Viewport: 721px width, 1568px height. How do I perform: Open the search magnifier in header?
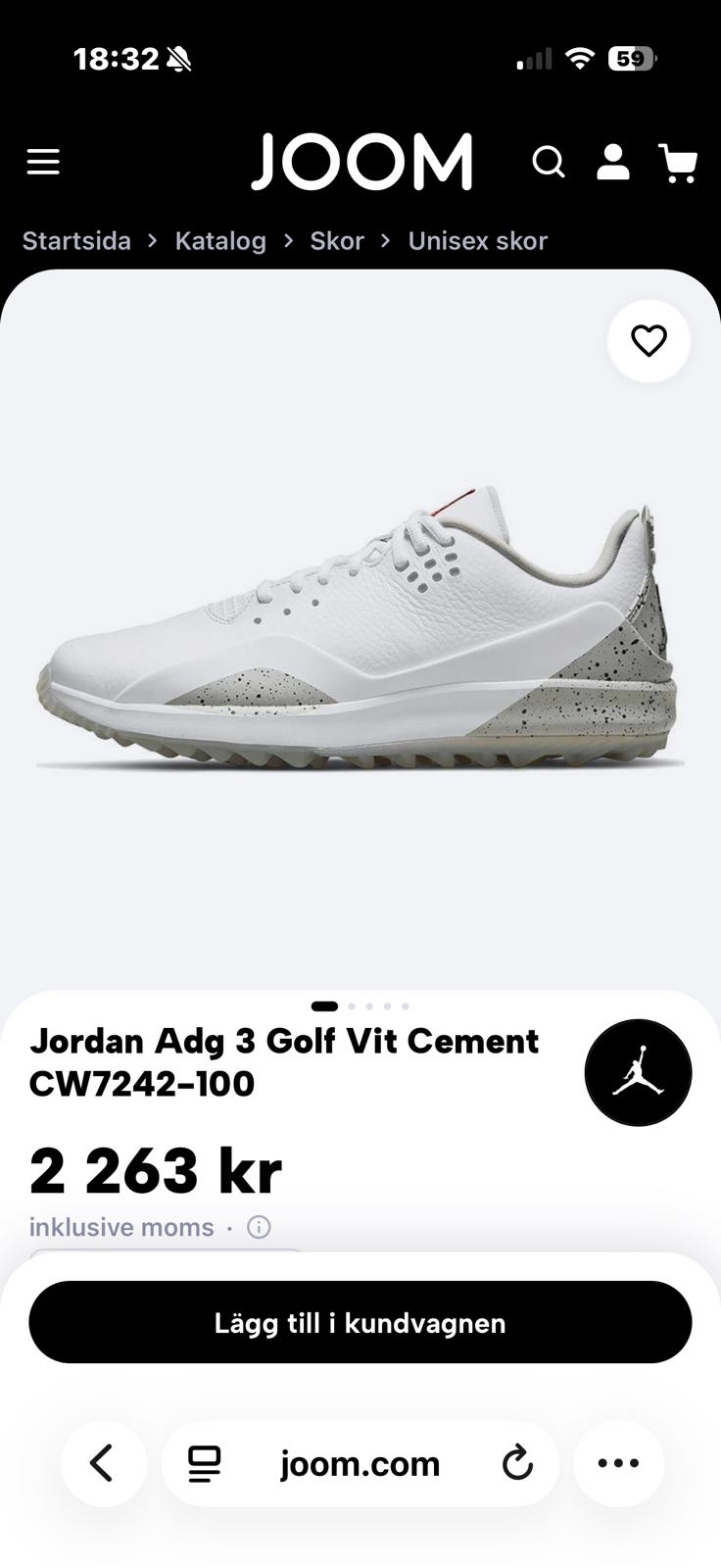coord(549,162)
